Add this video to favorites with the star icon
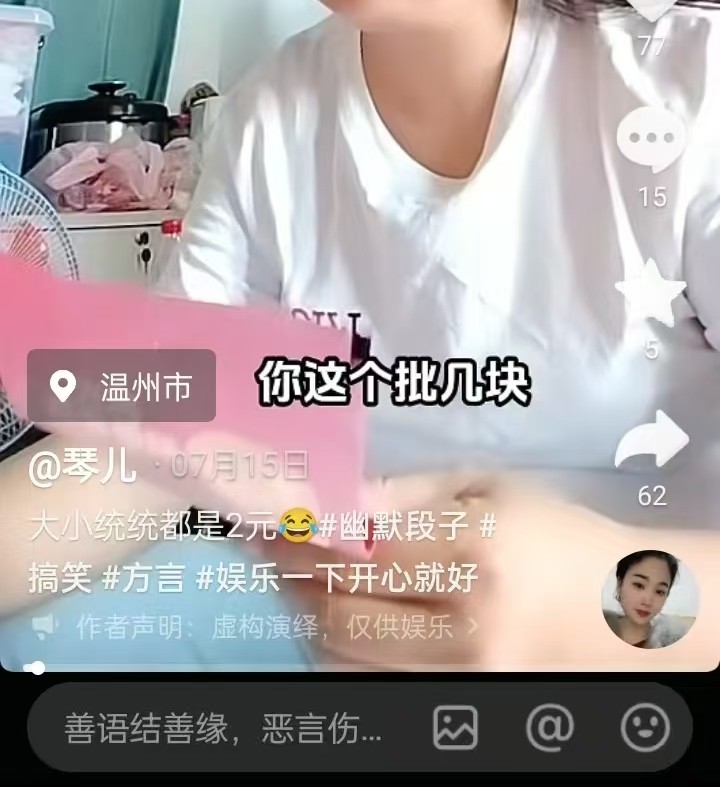 pyautogui.click(x=651, y=292)
